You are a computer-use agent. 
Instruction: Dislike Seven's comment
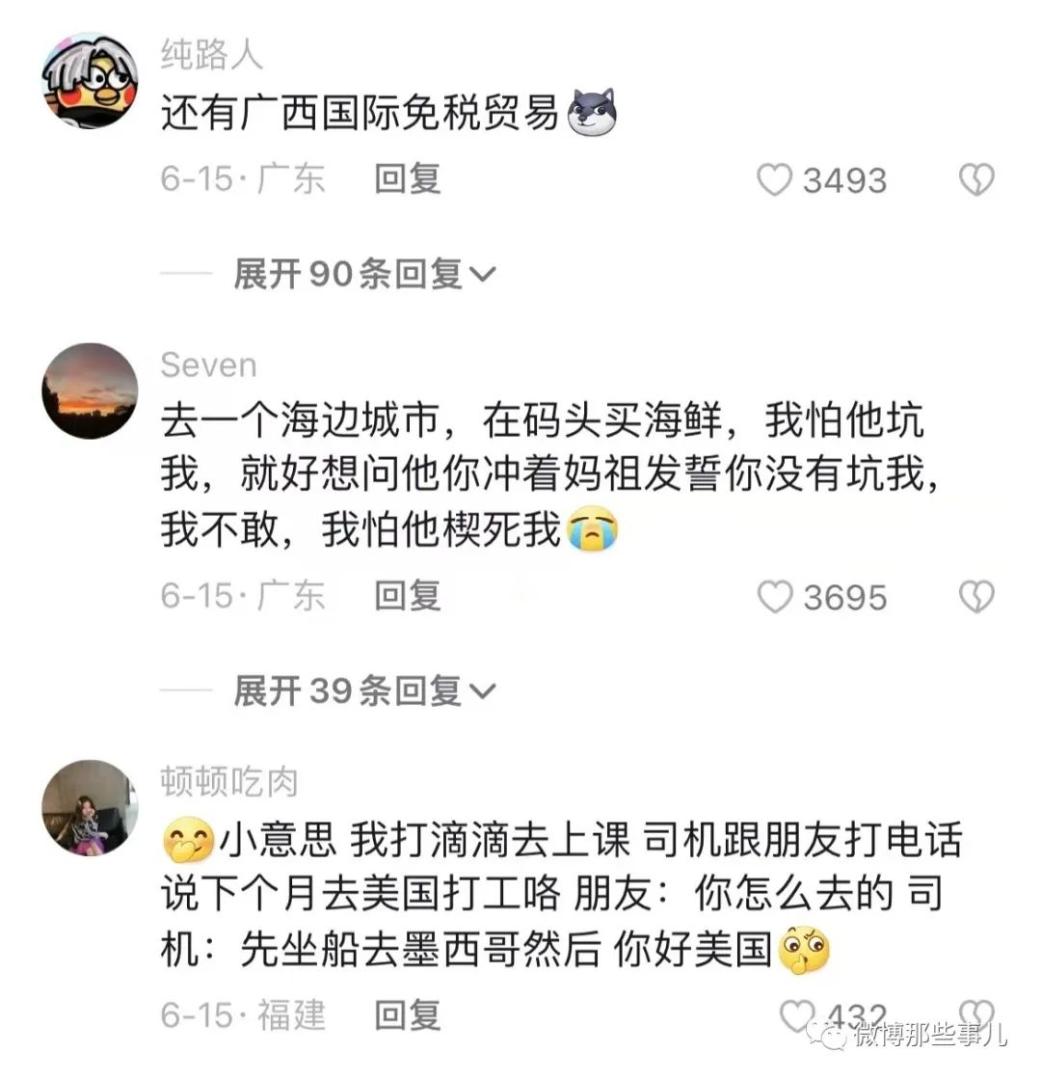pos(976,597)
